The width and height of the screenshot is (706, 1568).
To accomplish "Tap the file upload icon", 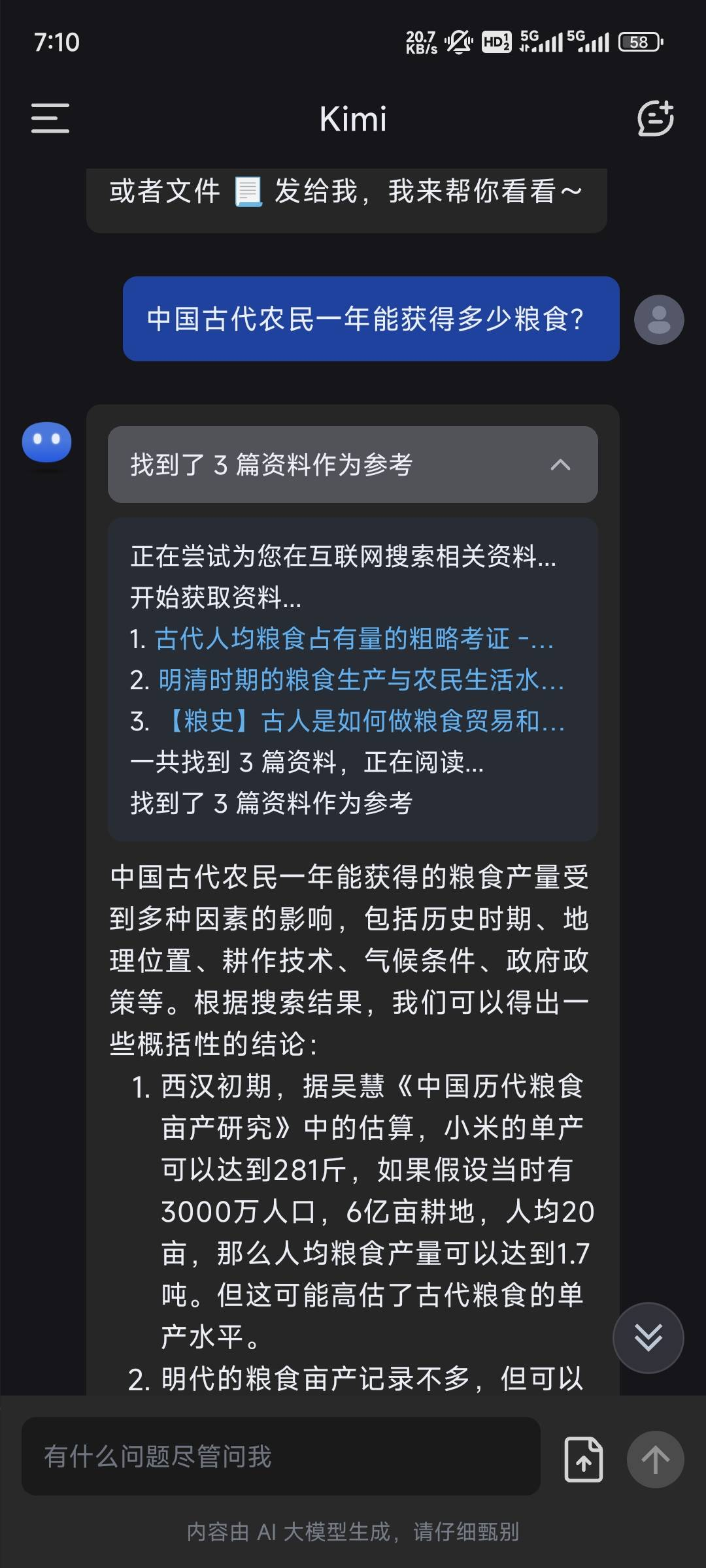I will tap(583, 1459).
